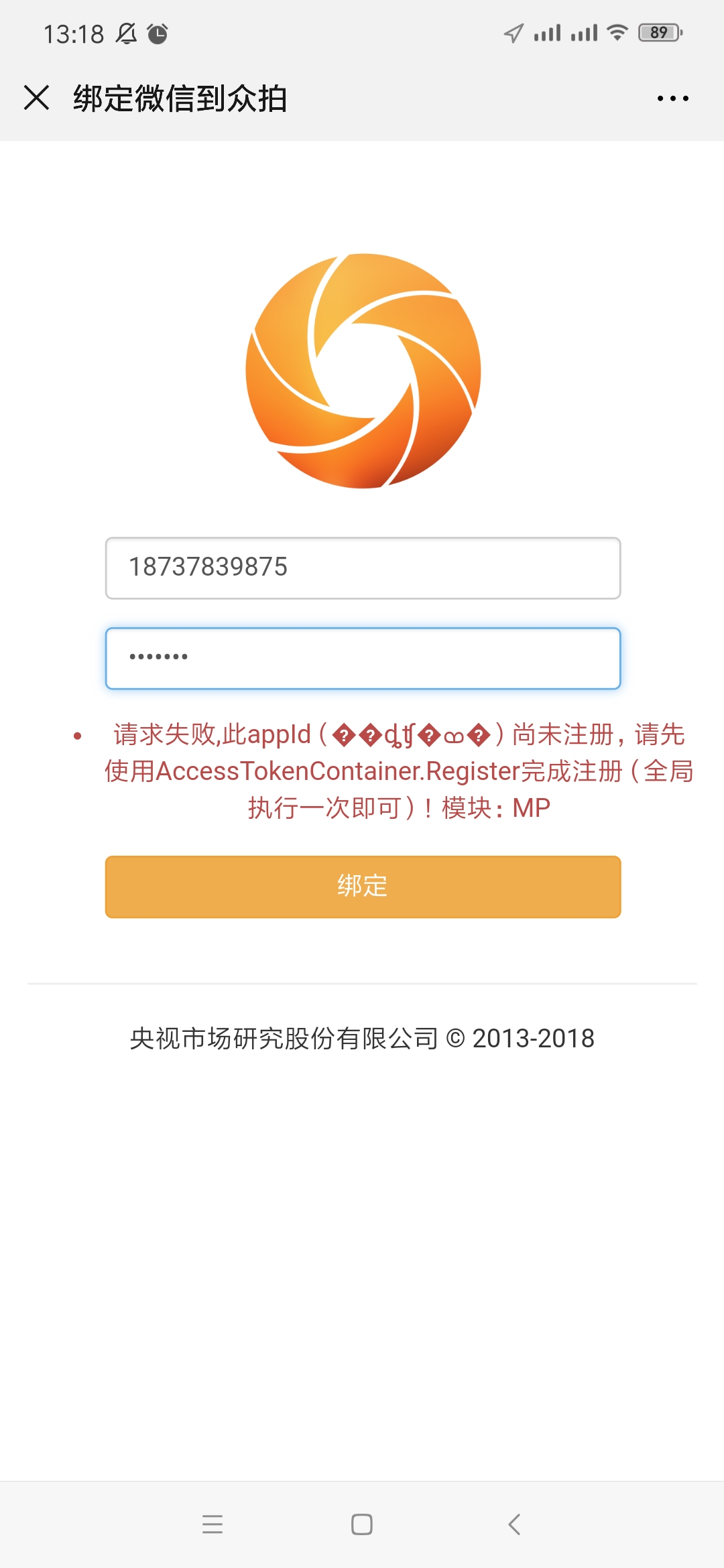724x1568 pixels.
Task: Go back with the system back button
Action: click(514, 1524)
